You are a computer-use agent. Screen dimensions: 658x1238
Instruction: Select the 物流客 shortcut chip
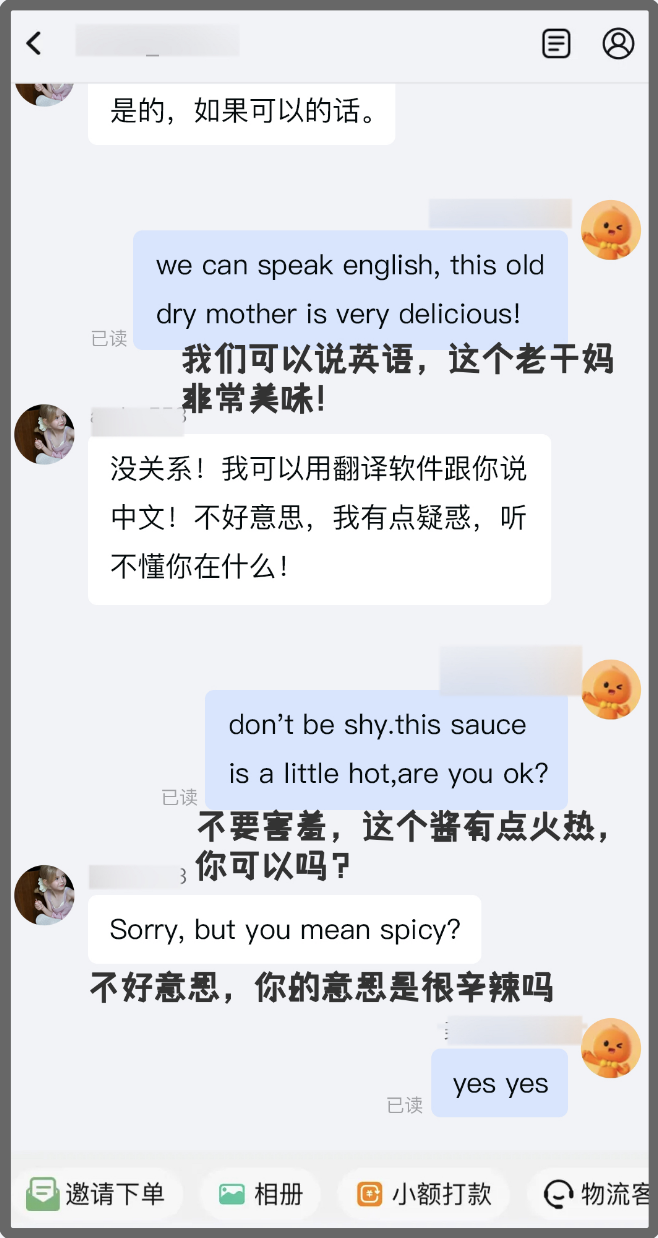[x=596, y=1194]
